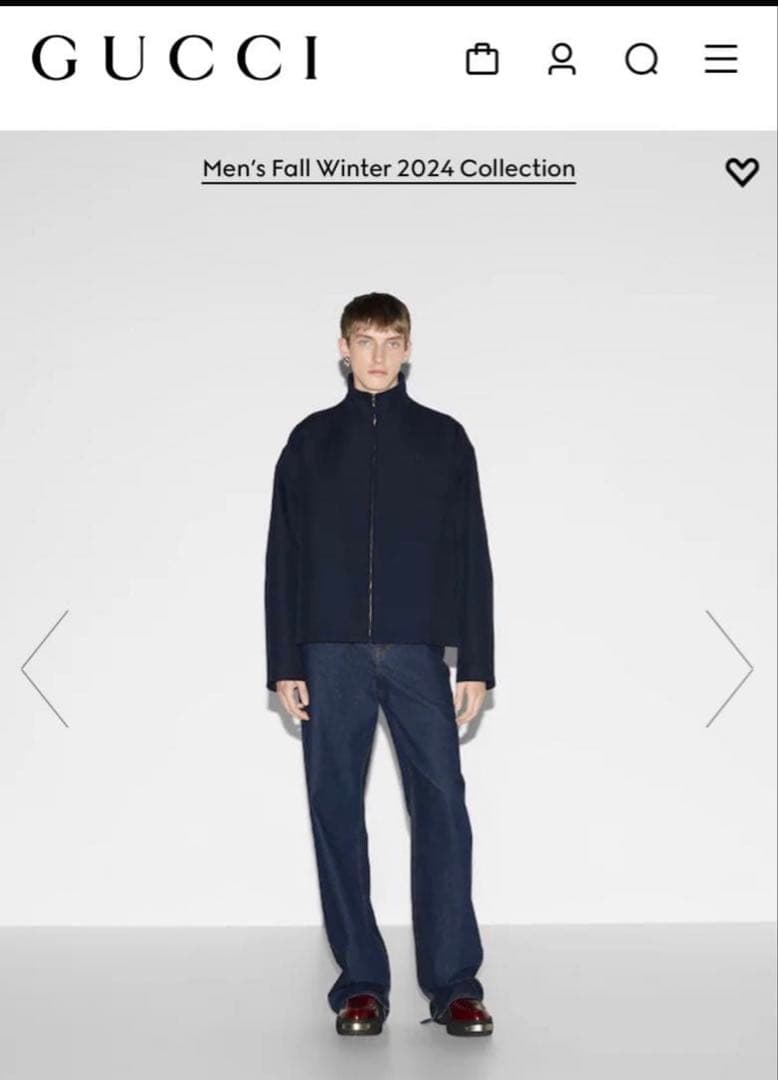Viewport: 778px width, 1080px height.
Task: Open the hamburger menu
Action: pyautogui.click(x=721, y=60)
